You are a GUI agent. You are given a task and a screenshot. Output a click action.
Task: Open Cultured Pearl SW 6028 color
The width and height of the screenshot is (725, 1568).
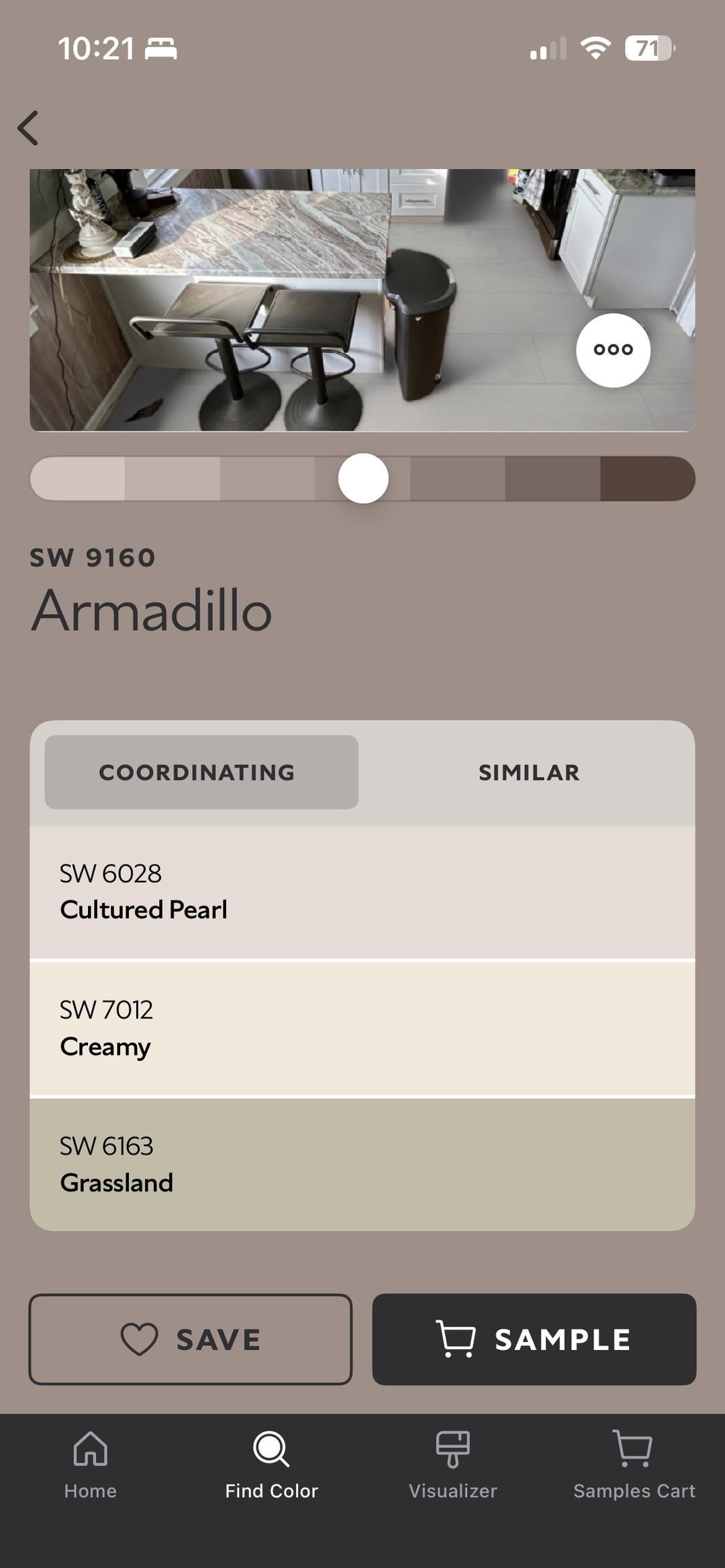[x=362, y=892]
